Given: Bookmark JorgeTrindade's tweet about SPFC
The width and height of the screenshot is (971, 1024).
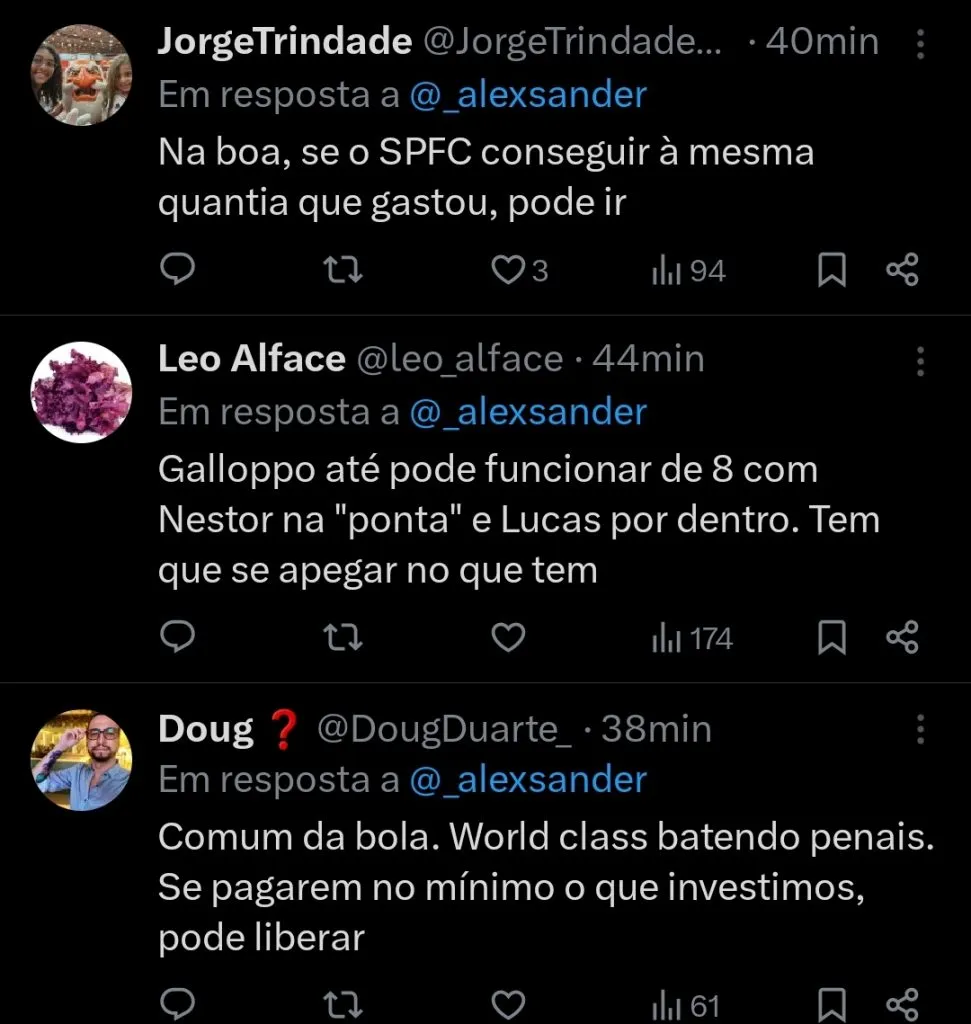Looking at the screenshot, I should (x=831, y=268).
